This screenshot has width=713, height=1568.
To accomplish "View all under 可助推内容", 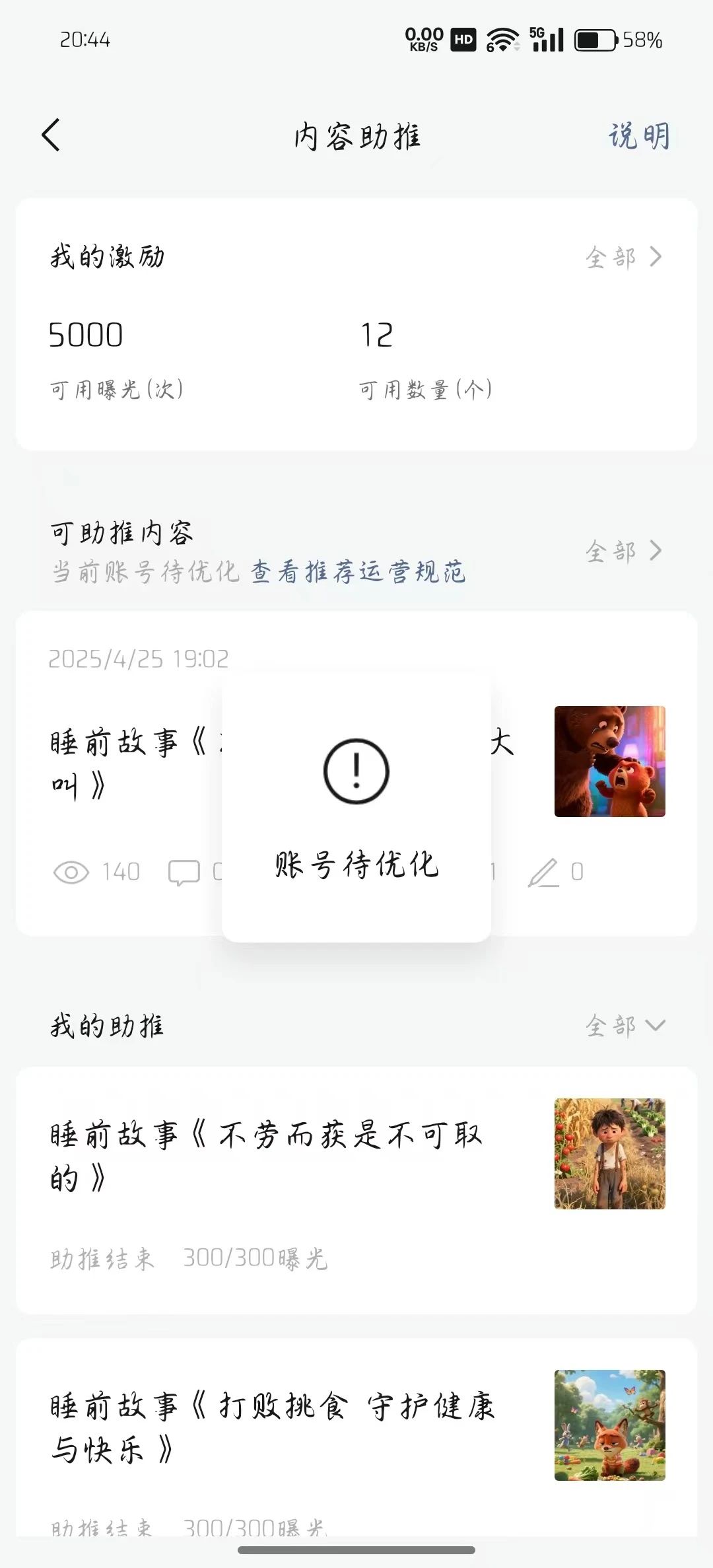I will click(x=623, y=551).
